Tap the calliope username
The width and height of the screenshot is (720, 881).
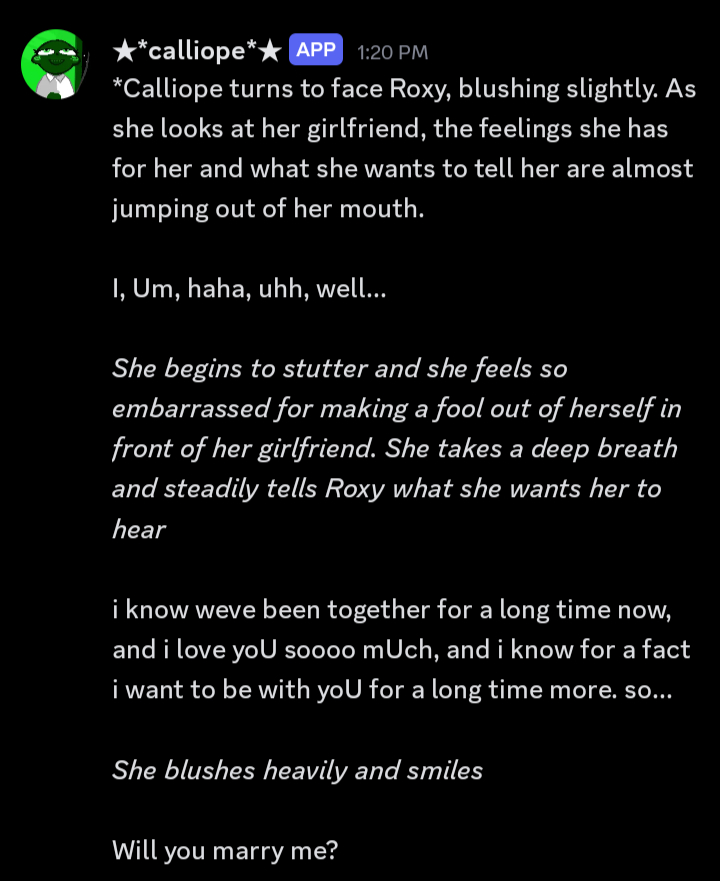[197, 51]
